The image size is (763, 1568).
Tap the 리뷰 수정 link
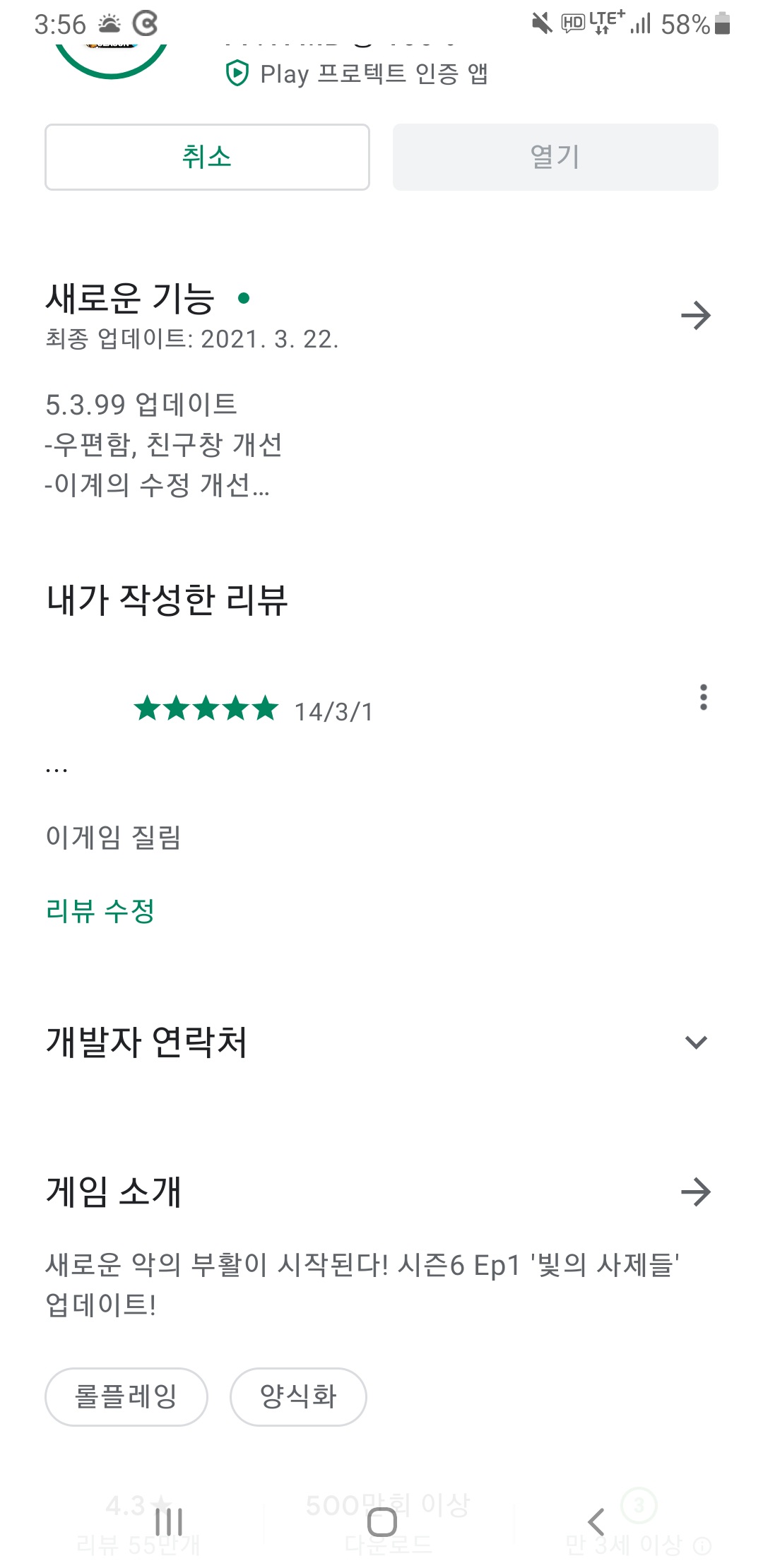[x=100, y=910]
